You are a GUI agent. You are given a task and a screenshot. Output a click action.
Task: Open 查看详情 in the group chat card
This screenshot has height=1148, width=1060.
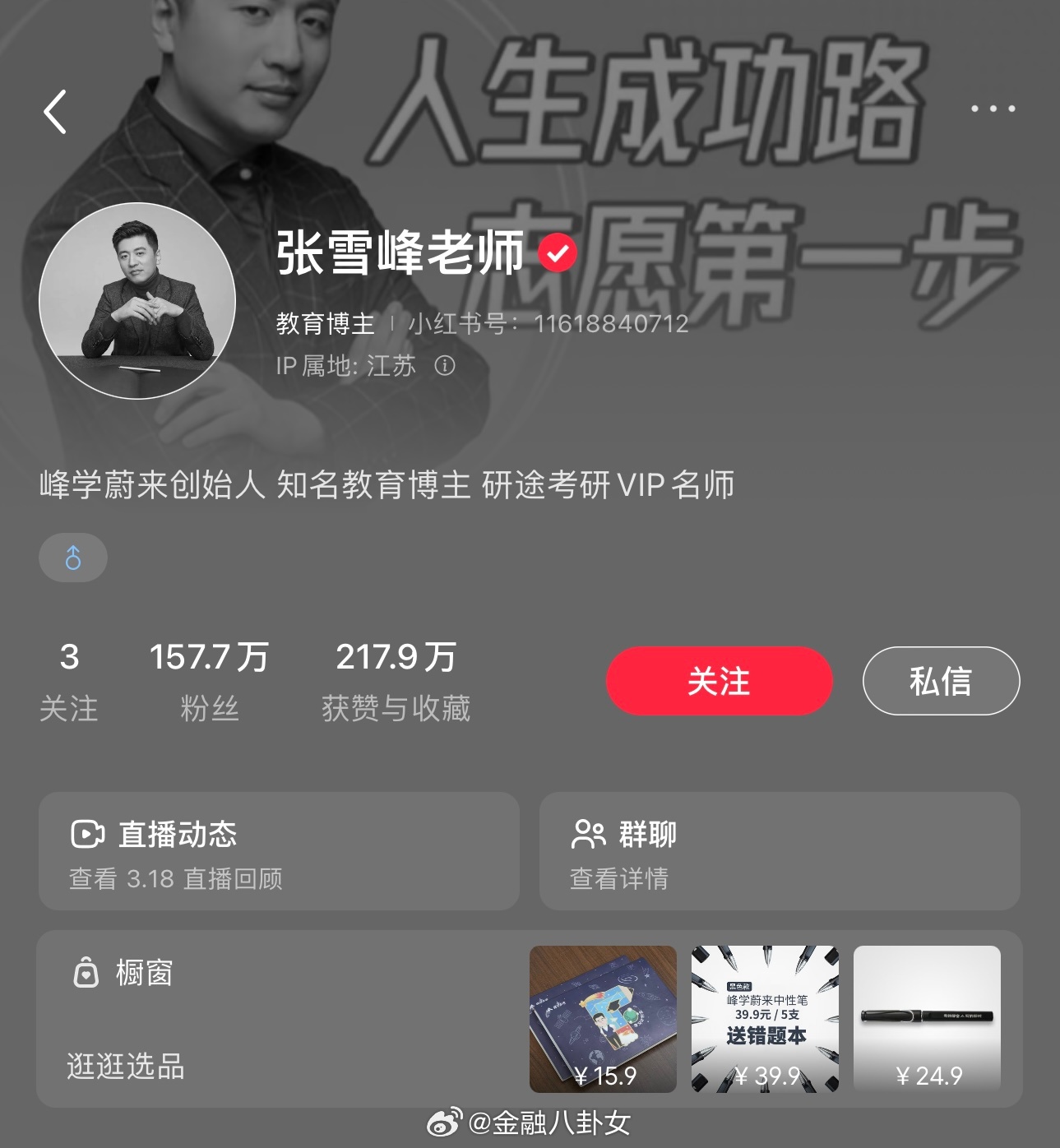point(617,879)
